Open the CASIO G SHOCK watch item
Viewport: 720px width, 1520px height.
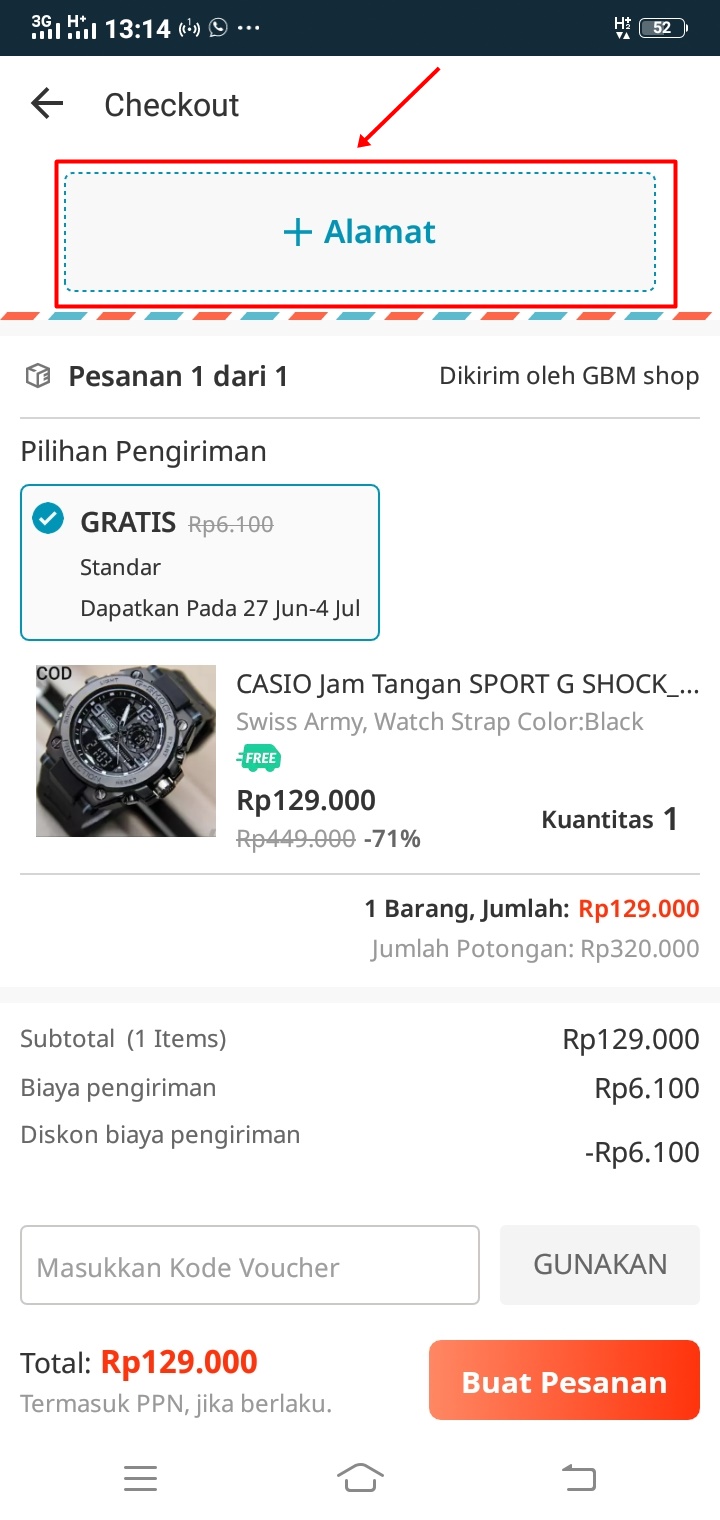tap(467, 685)
